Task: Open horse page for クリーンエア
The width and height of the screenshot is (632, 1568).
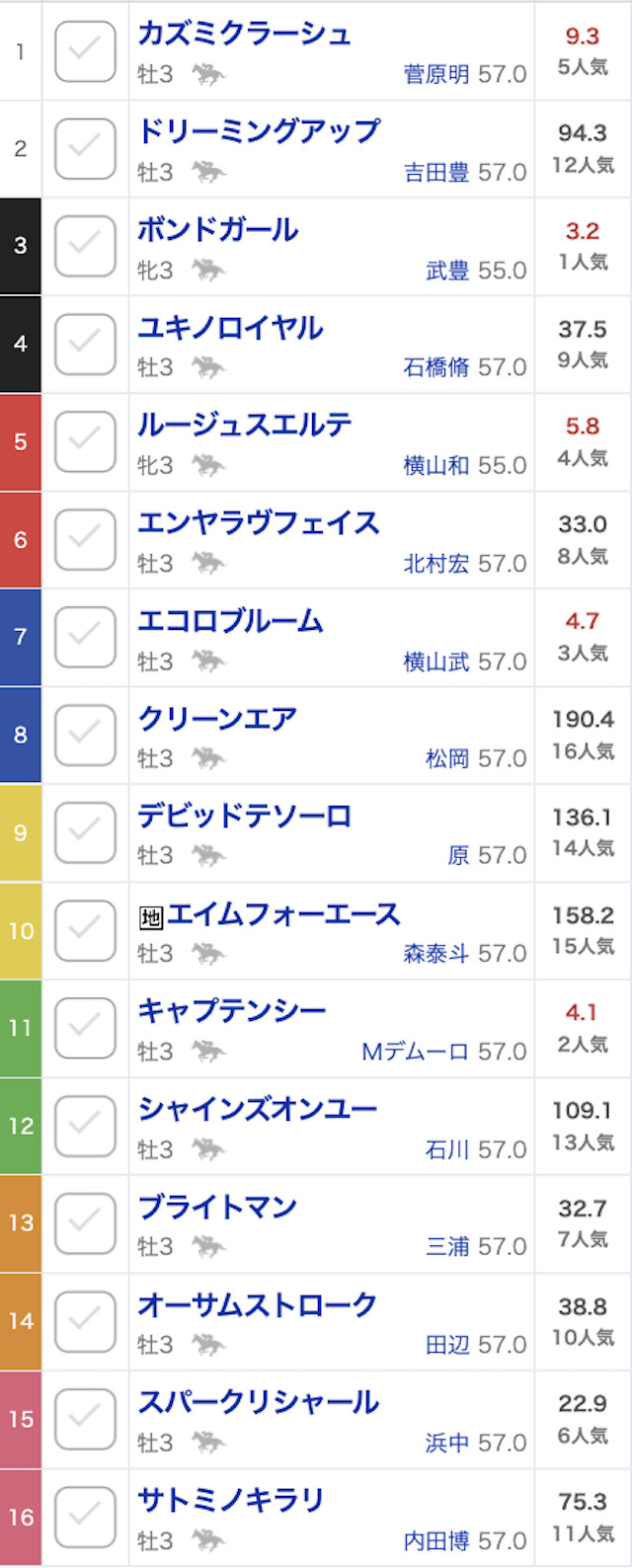Action: pos(217,719)
